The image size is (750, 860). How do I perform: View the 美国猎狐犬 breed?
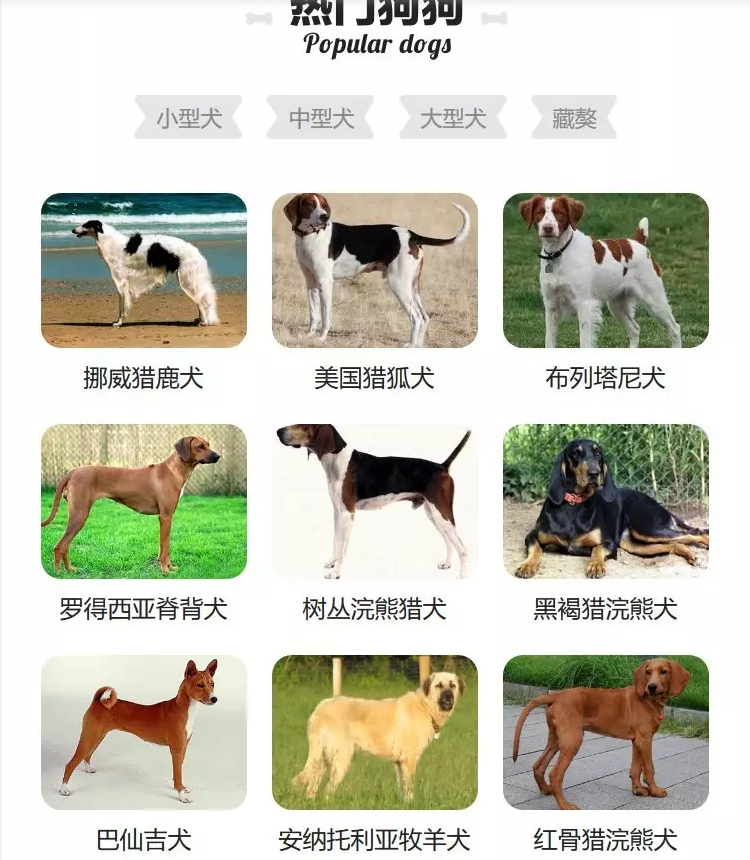(x=375, y=271)
